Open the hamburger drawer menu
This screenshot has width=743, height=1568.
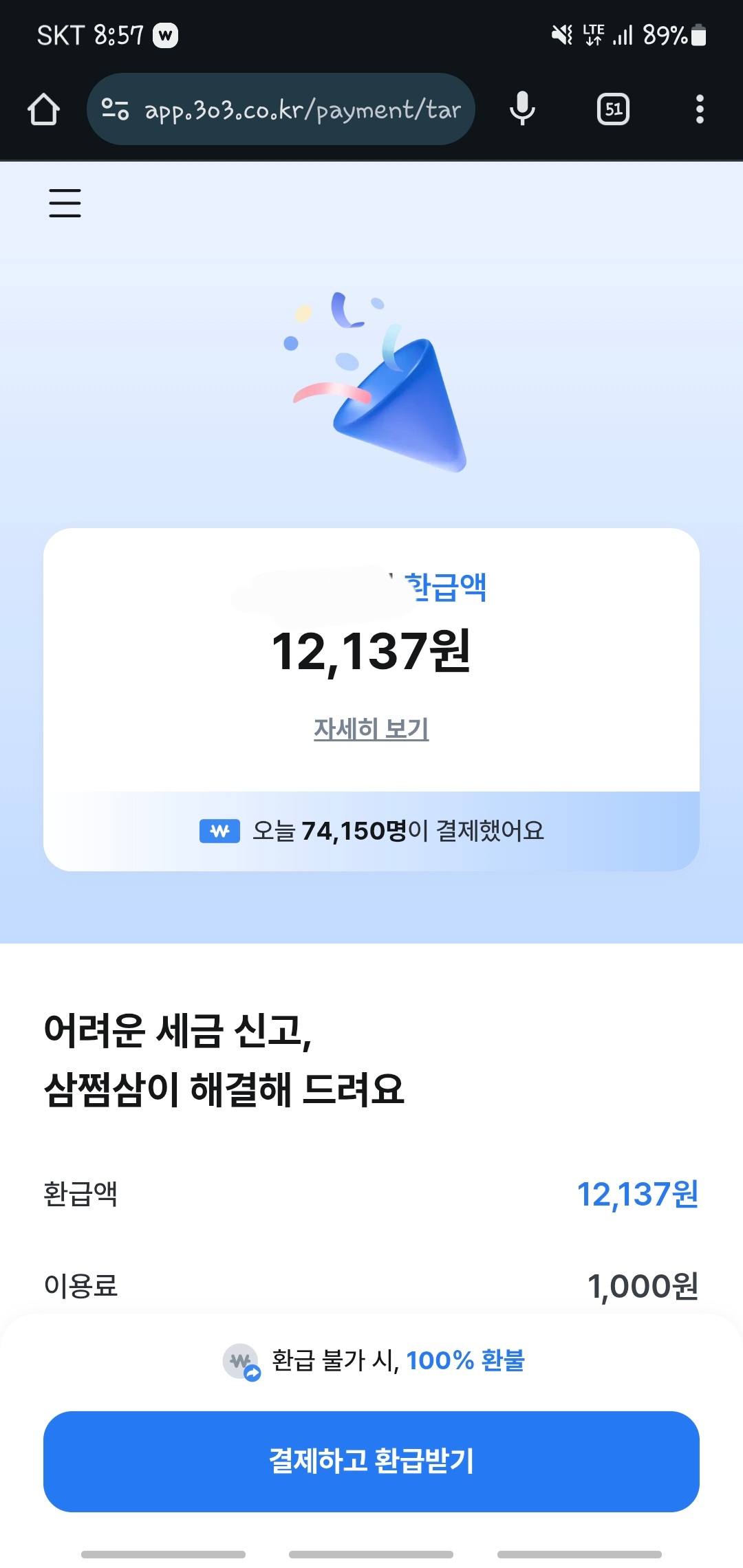65,204
